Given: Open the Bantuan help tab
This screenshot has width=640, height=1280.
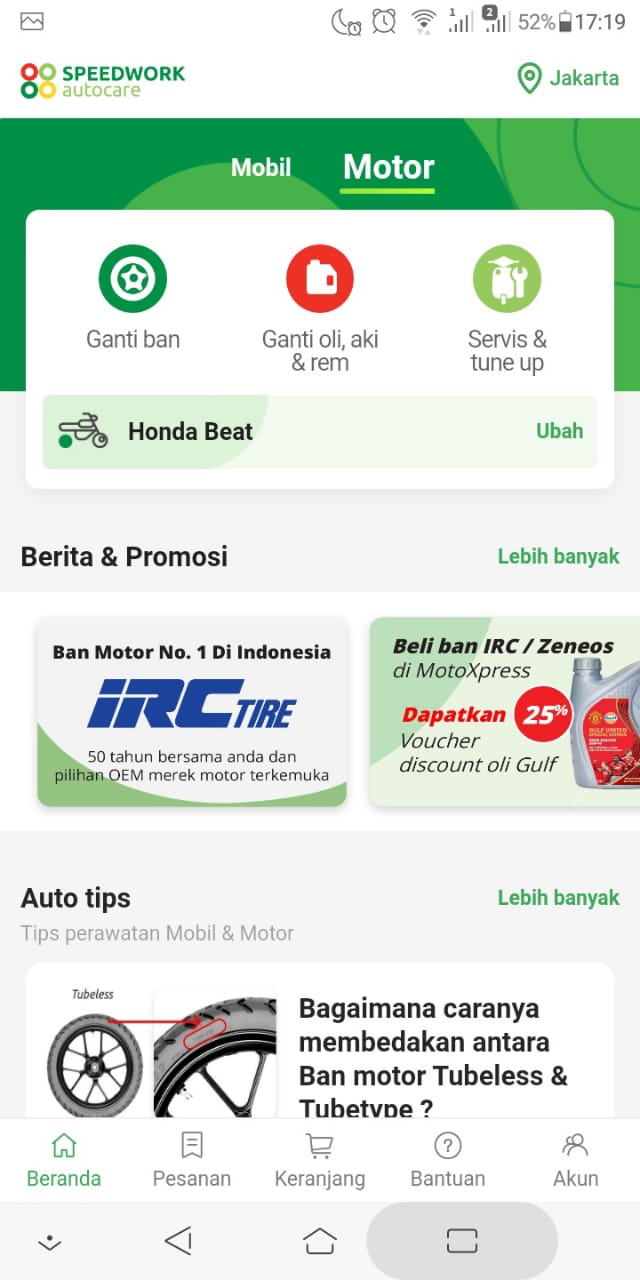Looking at the screenshot, I should 448,1160.
